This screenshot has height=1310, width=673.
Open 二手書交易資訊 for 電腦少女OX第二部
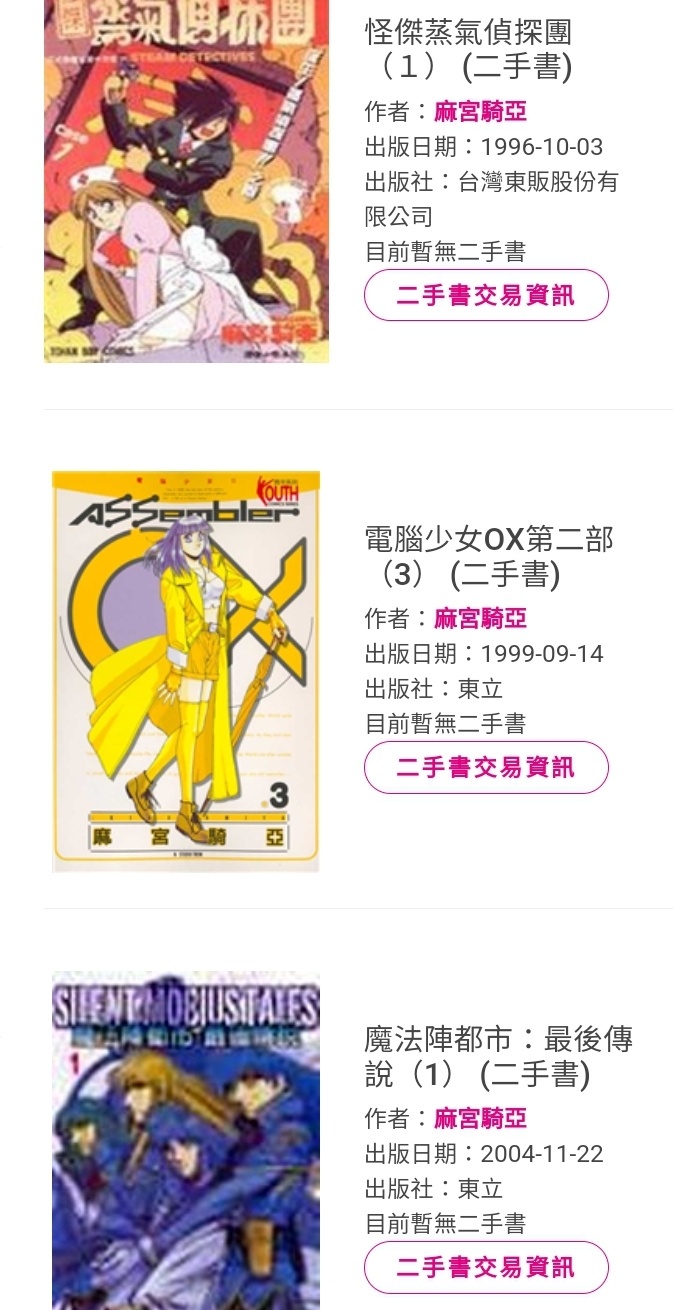pyautogui.click(x=486, y=768)
